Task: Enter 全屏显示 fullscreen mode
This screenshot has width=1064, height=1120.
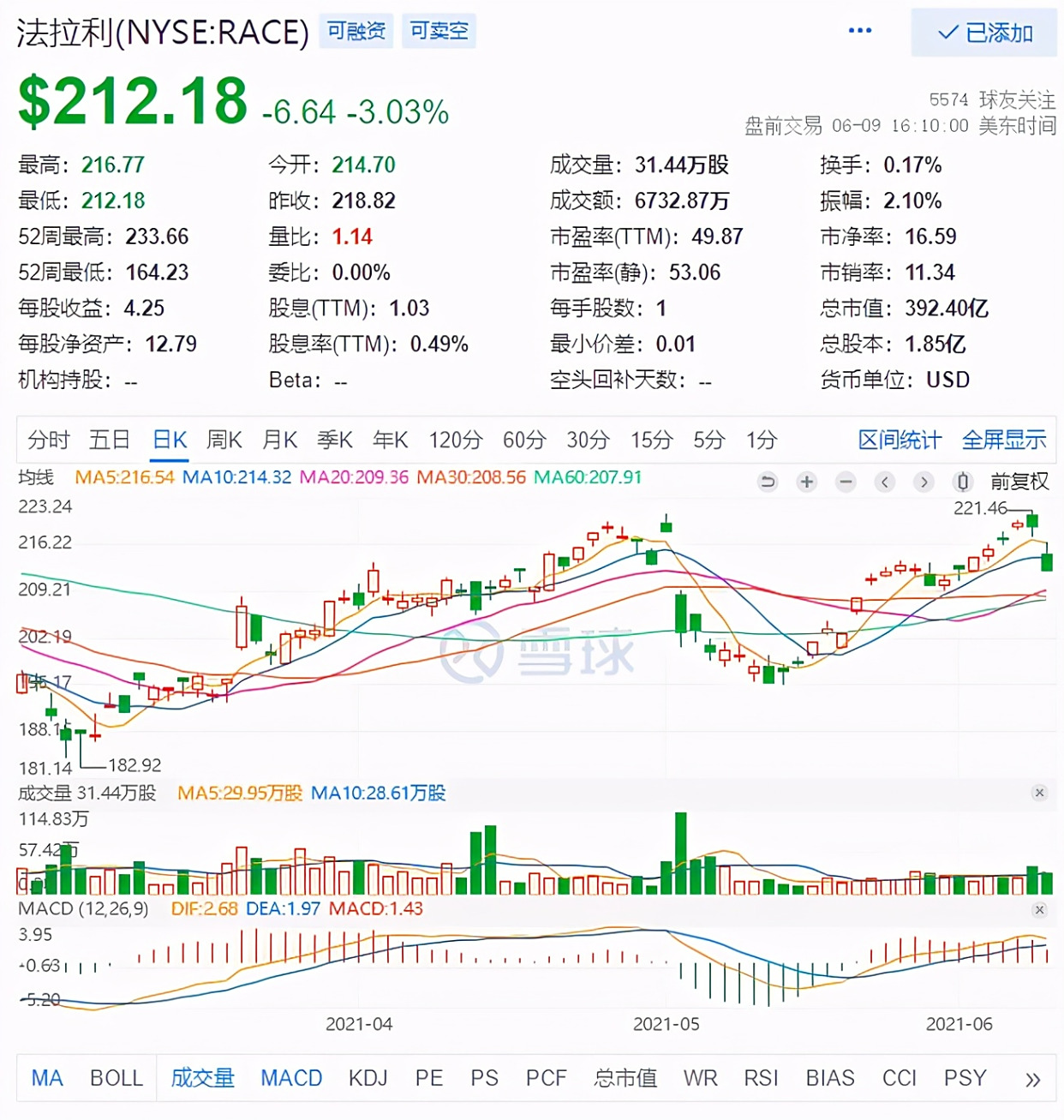Action: tap(1003, 440)
